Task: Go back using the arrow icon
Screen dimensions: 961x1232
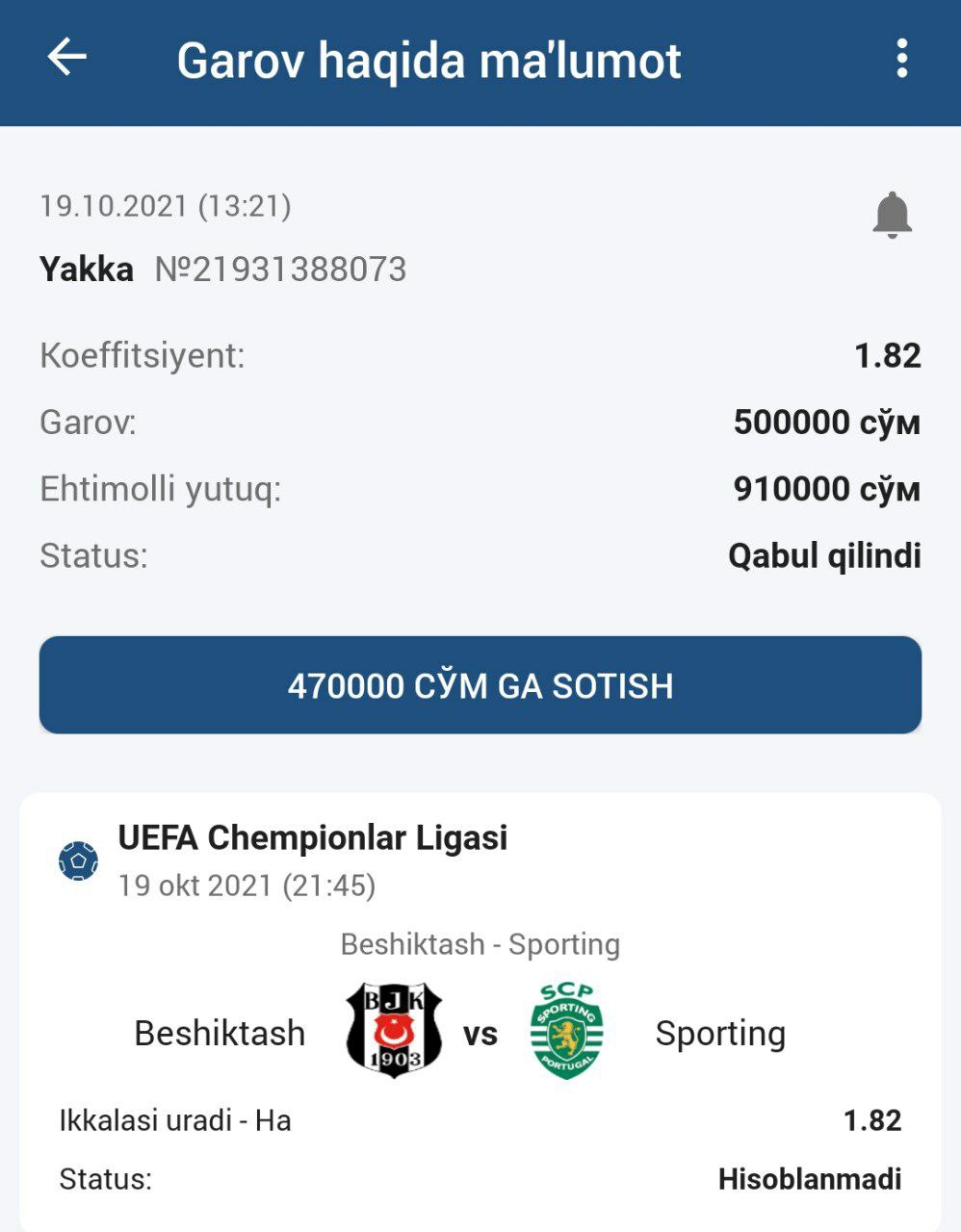Action: pos(66,58)
